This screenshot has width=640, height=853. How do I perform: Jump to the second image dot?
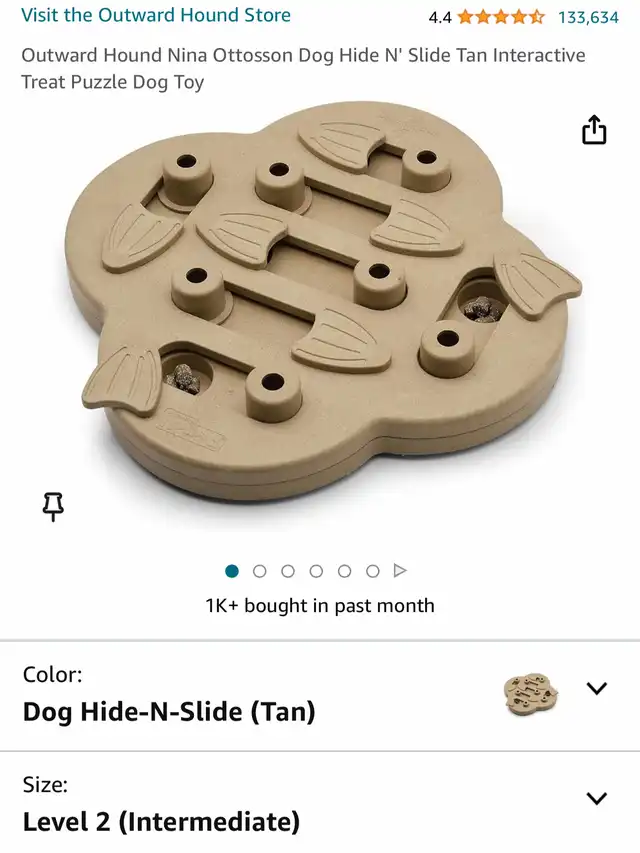point(260,571)
